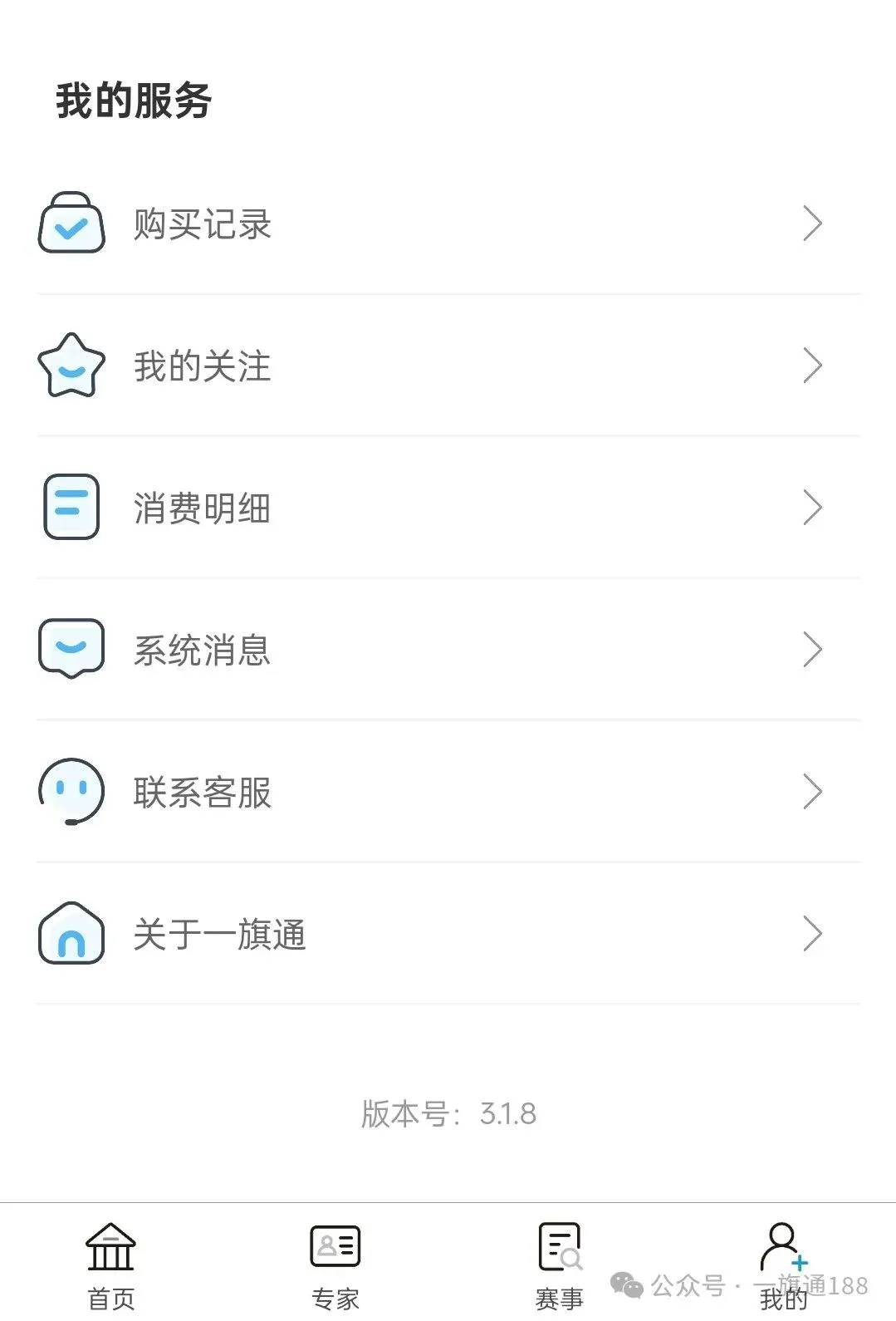Contact support via 联系客服
This screenshot has width=896, height=1321.
tap(448, 792)
